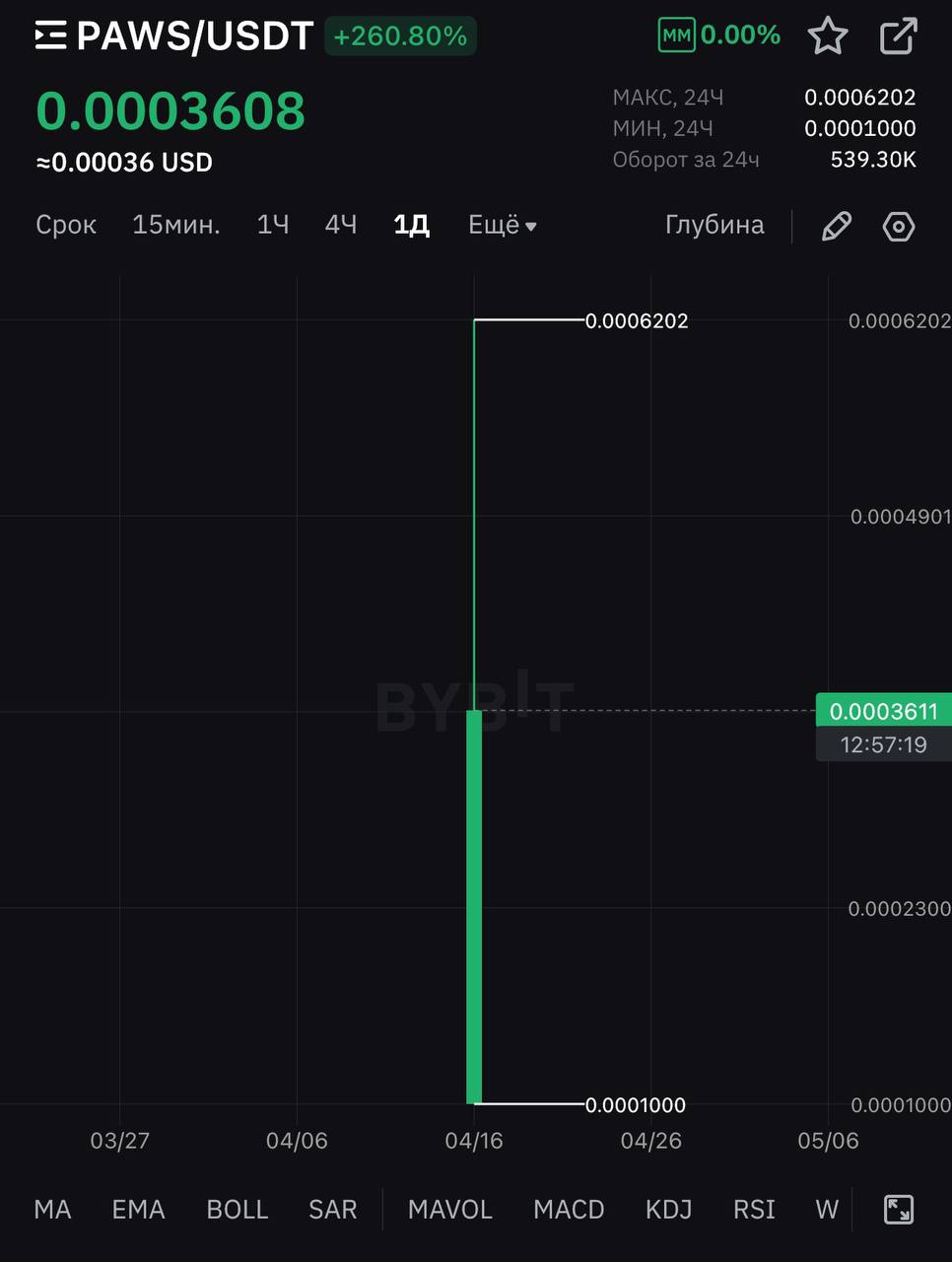Enable the BOLL indicator

(x=238, y=1210)
